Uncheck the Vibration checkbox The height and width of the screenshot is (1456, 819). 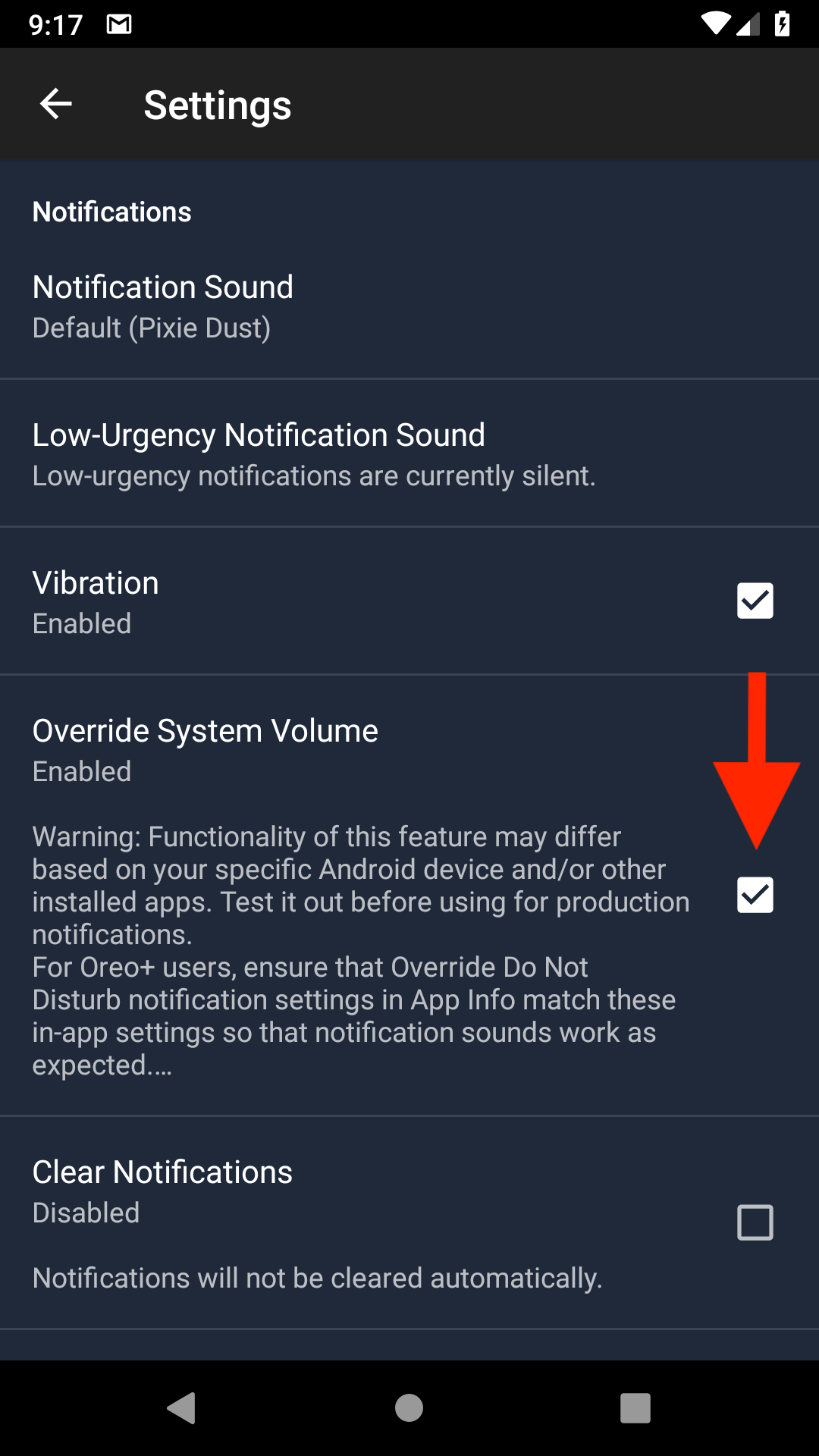pos(755,601)
